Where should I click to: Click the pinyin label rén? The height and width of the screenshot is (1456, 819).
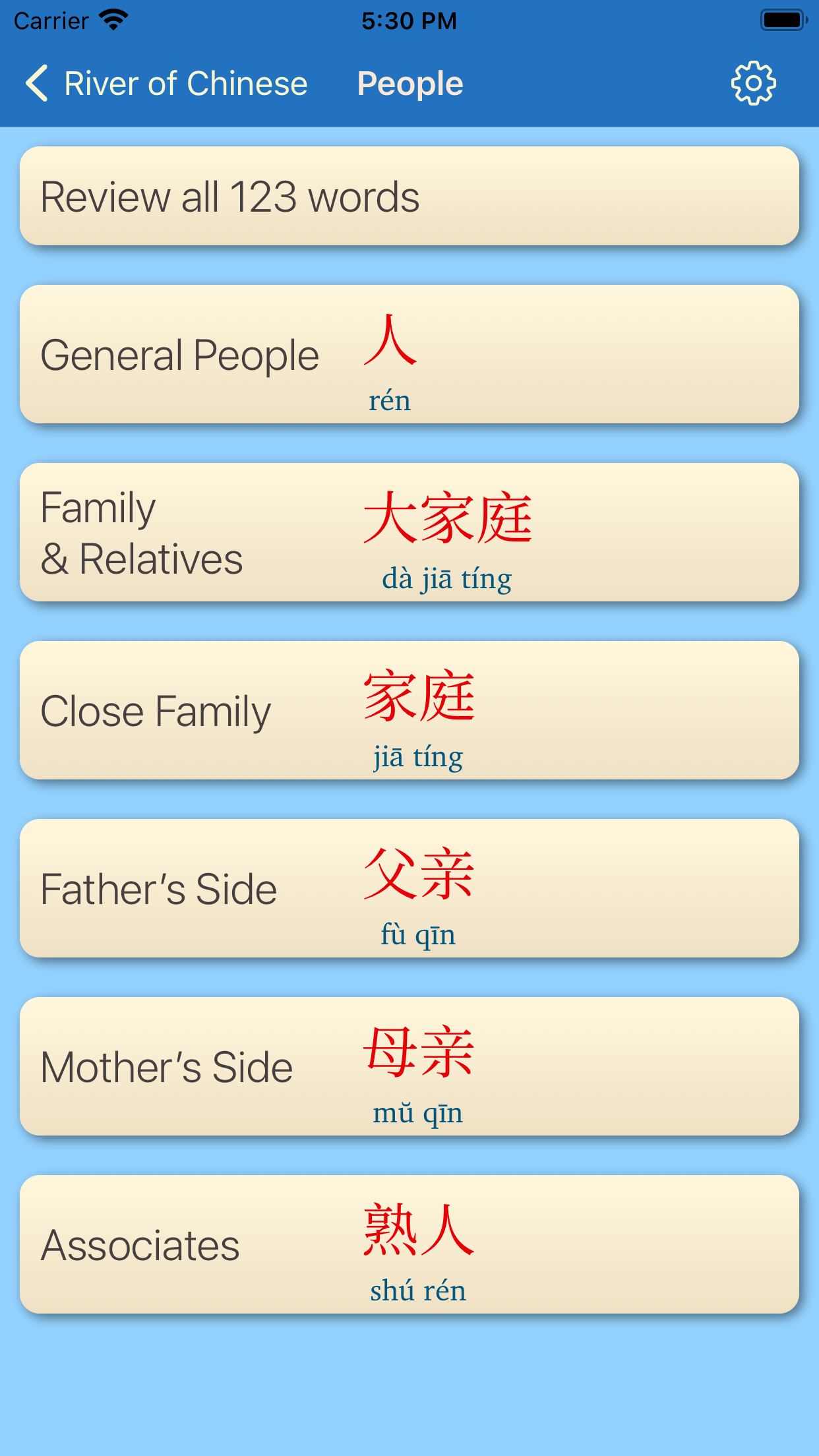[390, 398]
